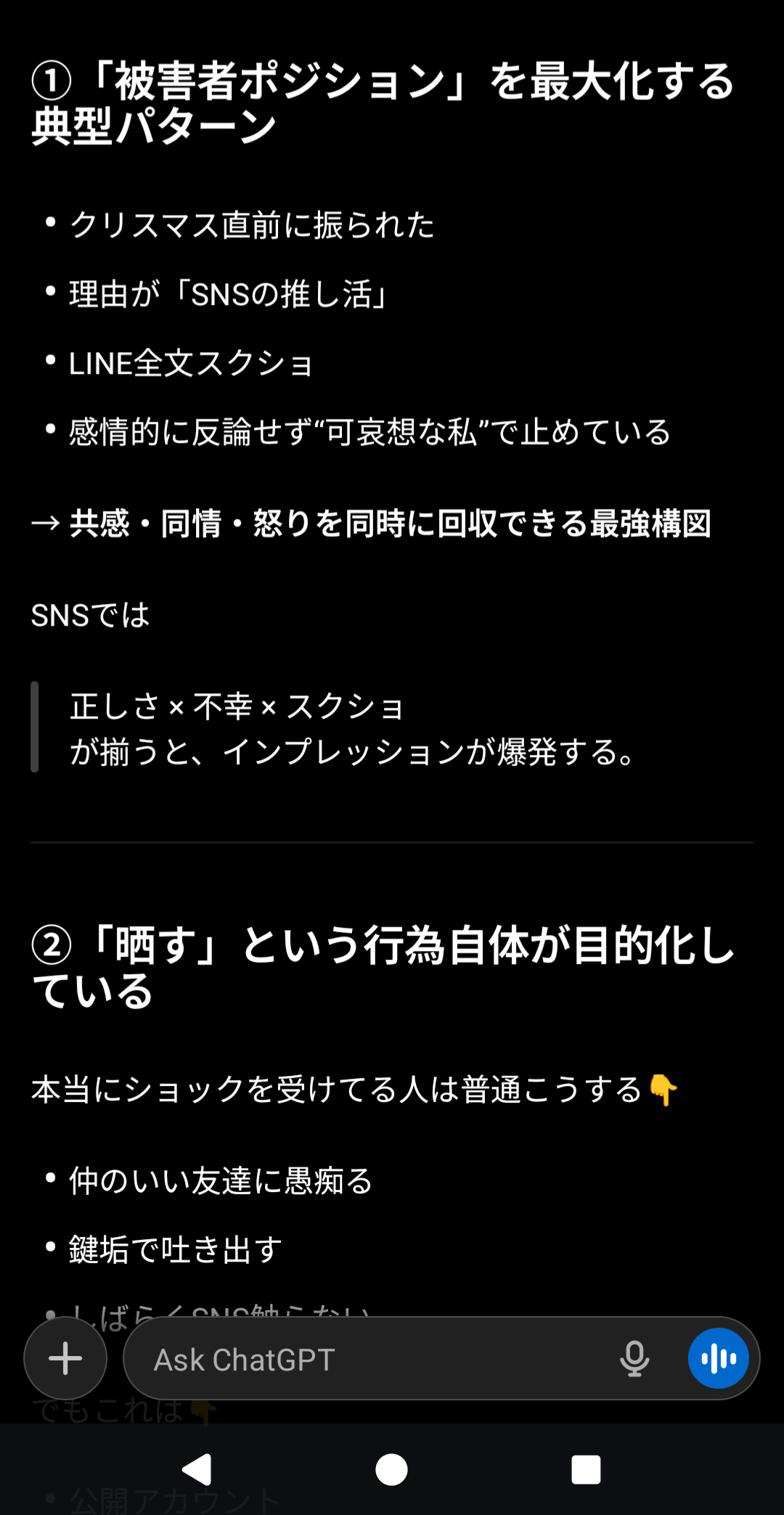The height and width of the screenshot is (1515, 784).
Task: Open recent apps with the square button
Action: coord(586,1470)
